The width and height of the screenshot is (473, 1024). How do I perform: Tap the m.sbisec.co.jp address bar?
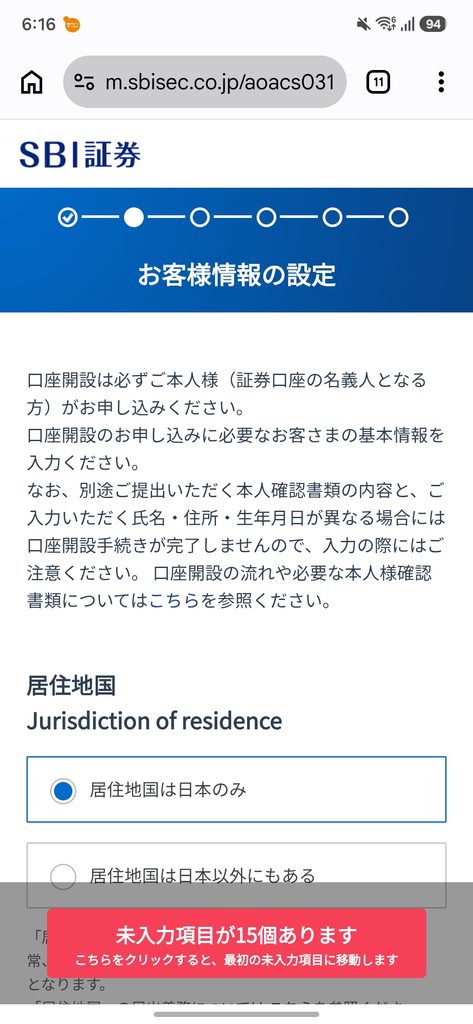click(204, 82)
